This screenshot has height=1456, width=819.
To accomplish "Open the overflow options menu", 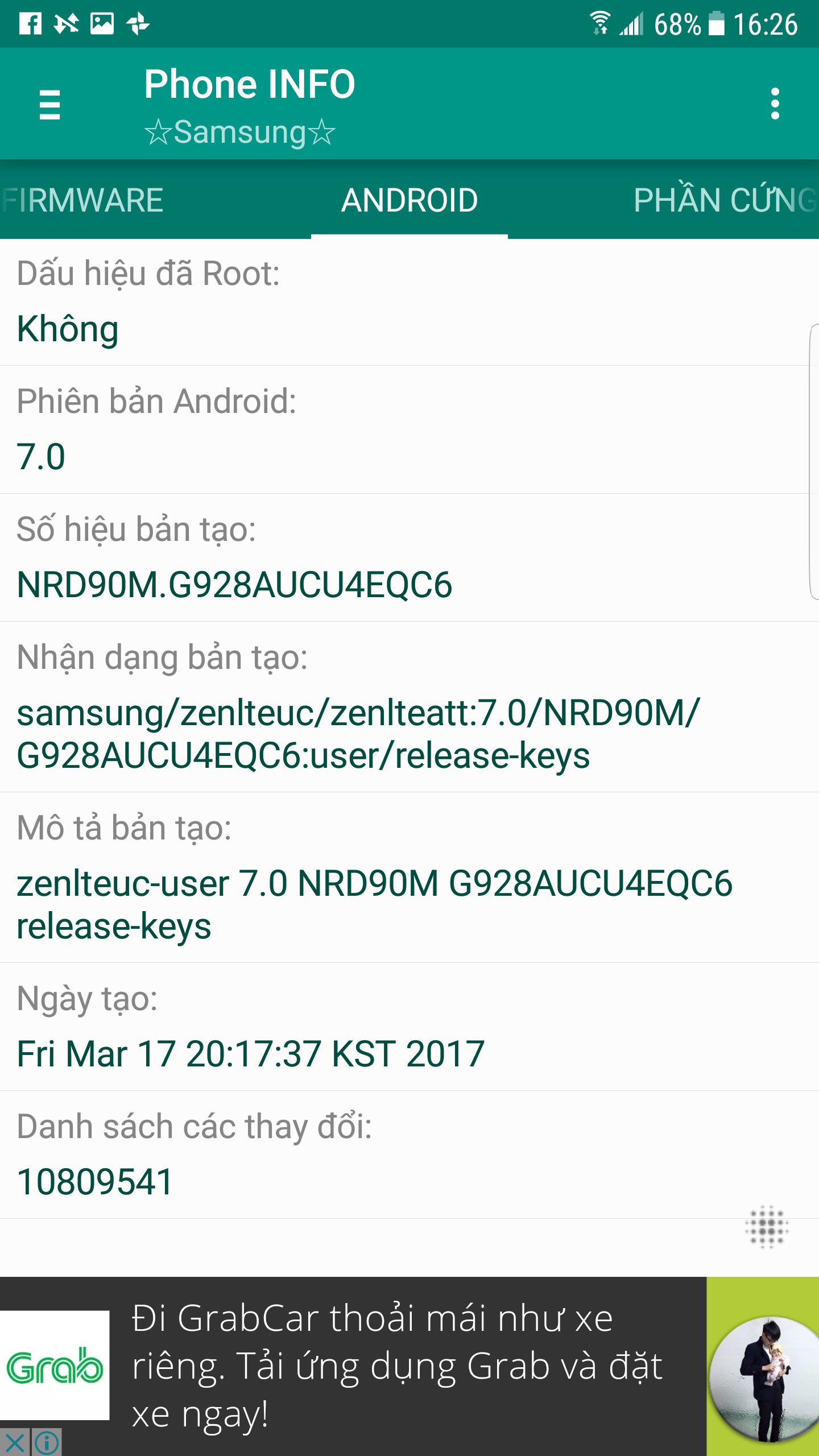I will 775,104.
